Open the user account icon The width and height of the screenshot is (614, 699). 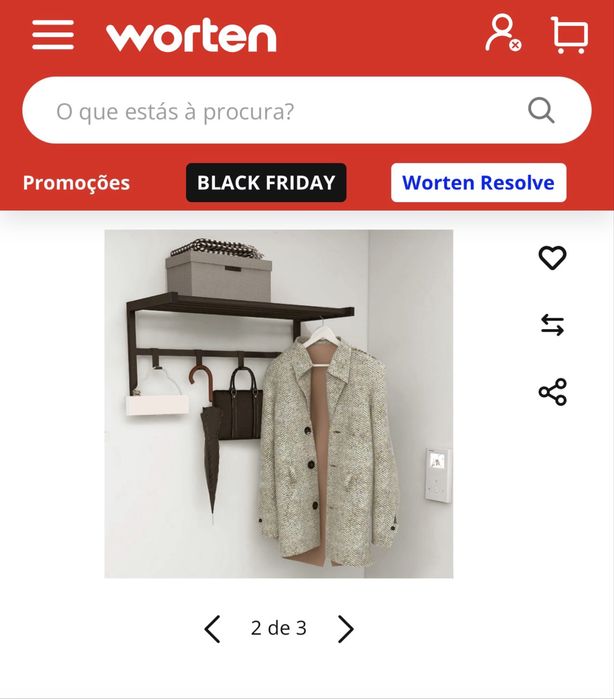pos(501,34)
